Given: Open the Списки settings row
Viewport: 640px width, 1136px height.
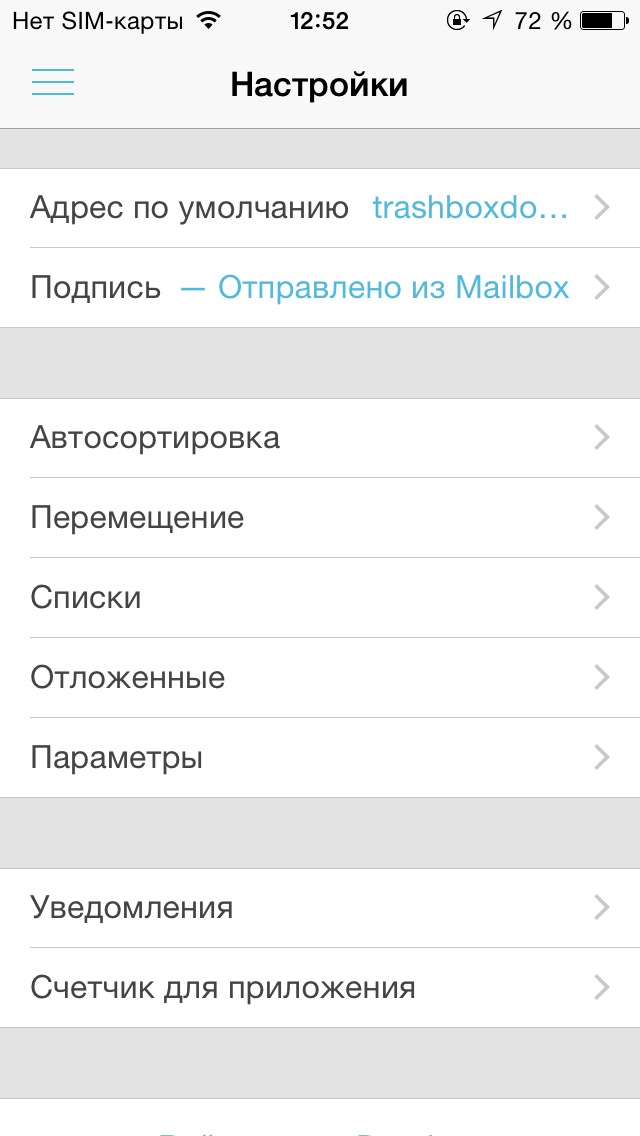Looking at the screenshot, I should tap(320, 598).
